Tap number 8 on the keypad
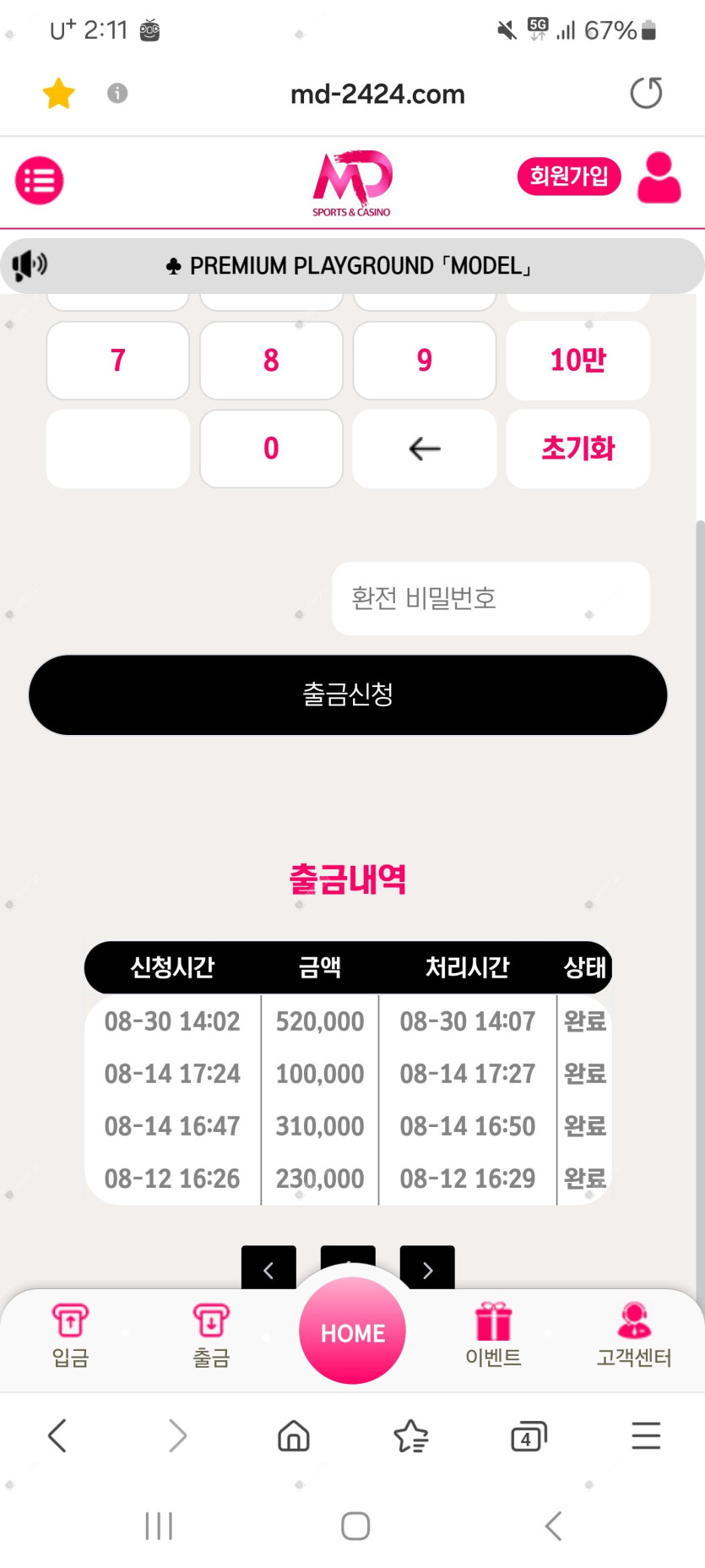705x1568 pixels. coord(271,361)
